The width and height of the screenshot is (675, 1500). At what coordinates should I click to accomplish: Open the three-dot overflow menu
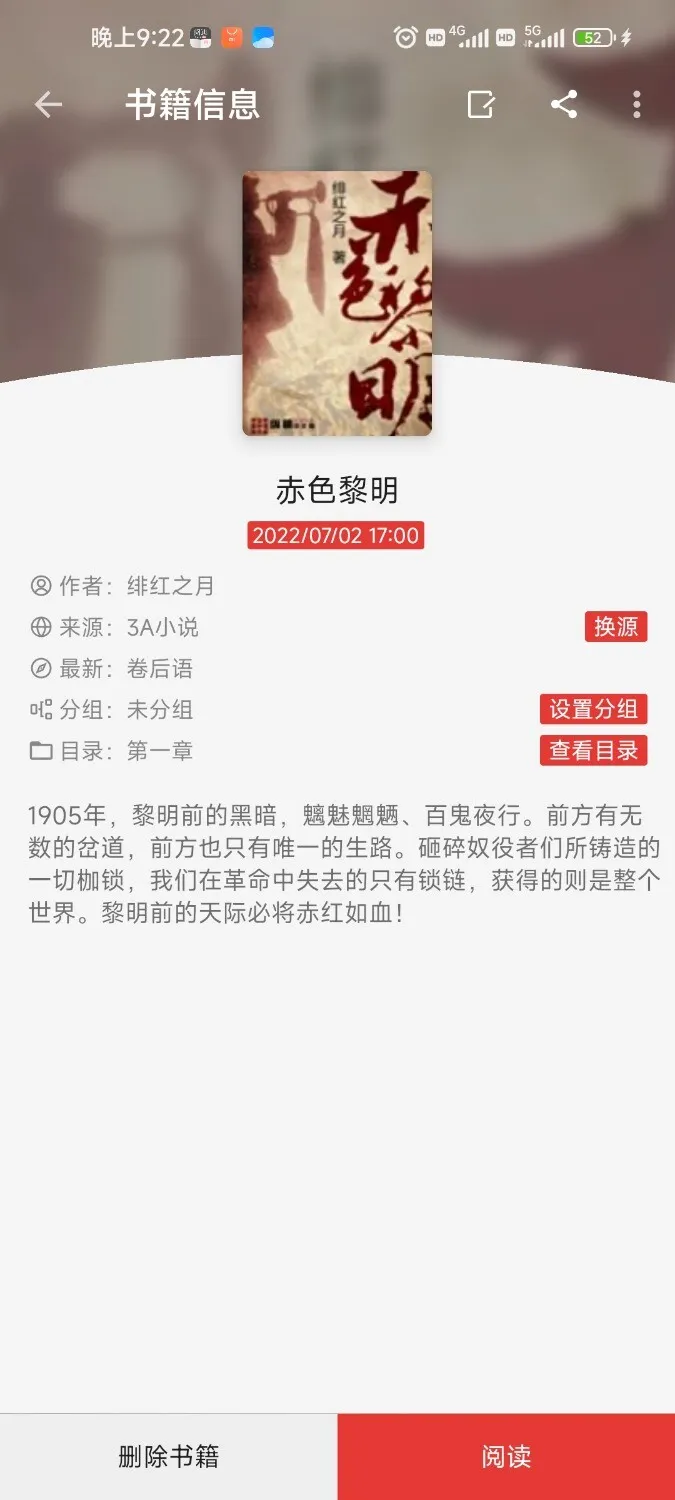(637, 105)
